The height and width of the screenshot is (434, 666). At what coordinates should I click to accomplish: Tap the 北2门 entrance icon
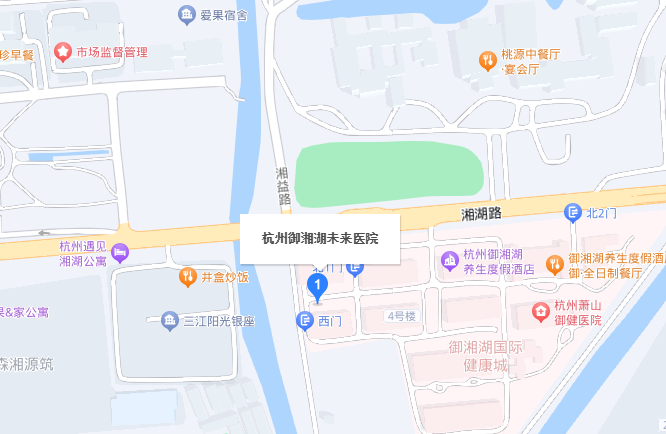point(573,212)
